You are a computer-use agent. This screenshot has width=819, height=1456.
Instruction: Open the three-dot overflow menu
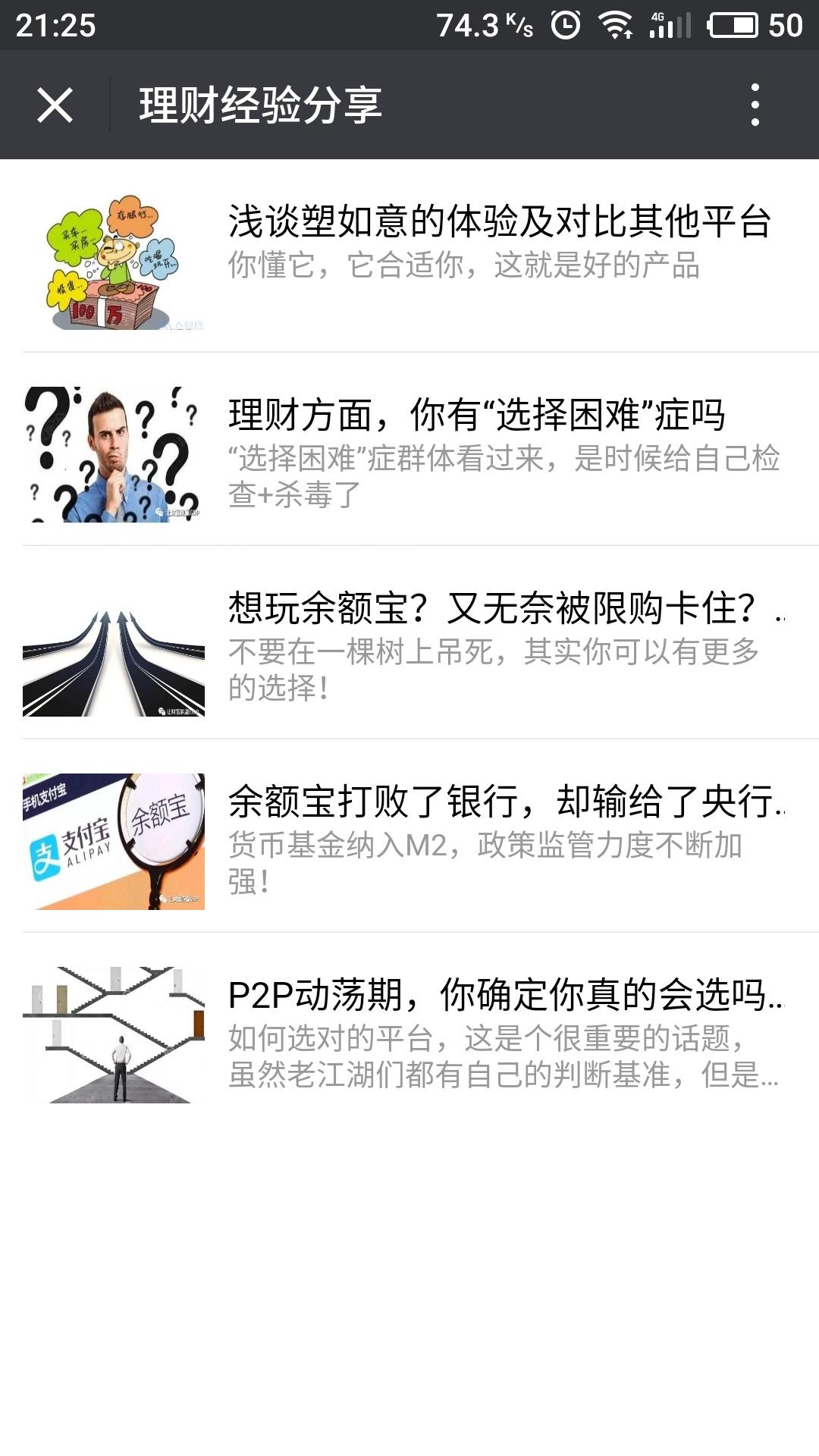tap(755, 106)
